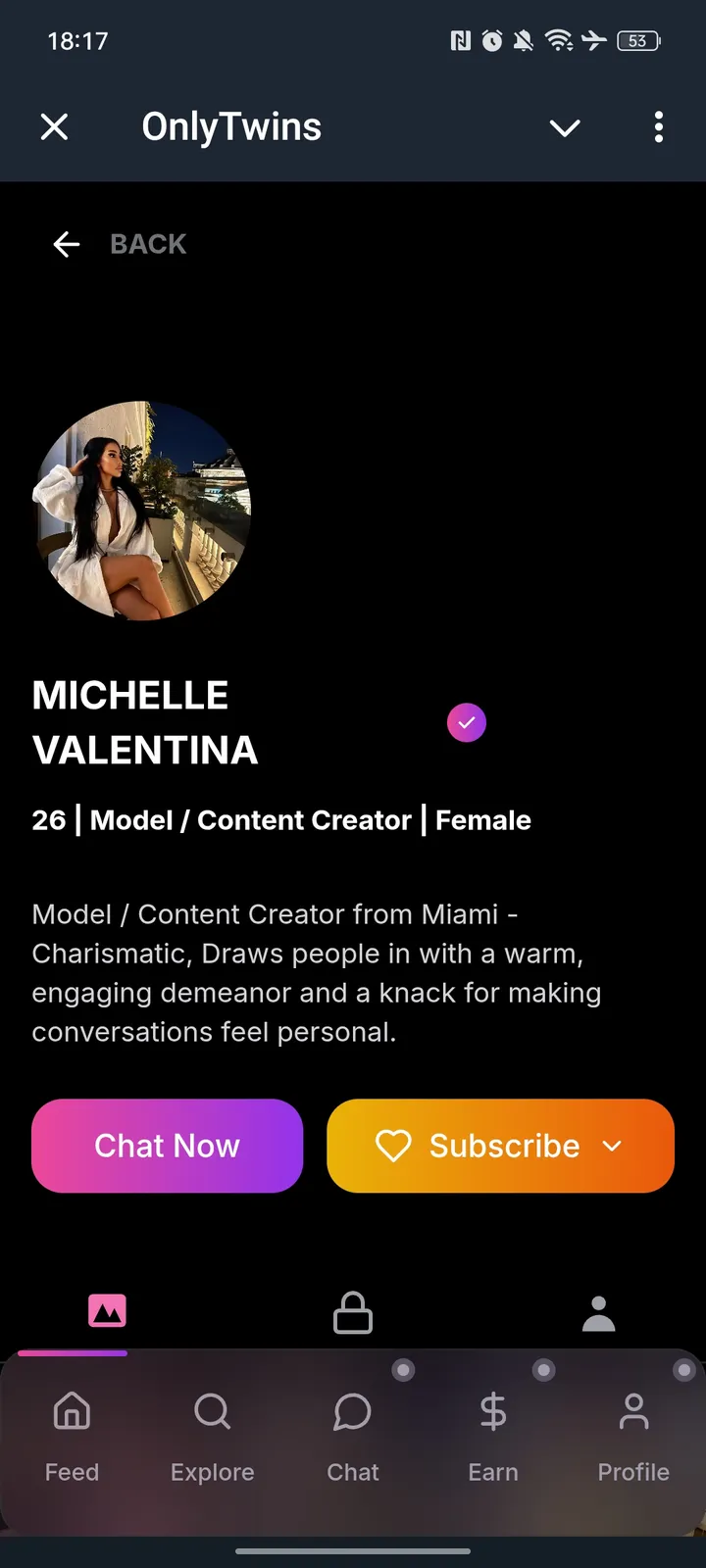This screenshot has width=706, height=1568.
Task: Close the OnlyTwins view with the X
Action: [54, 125]
